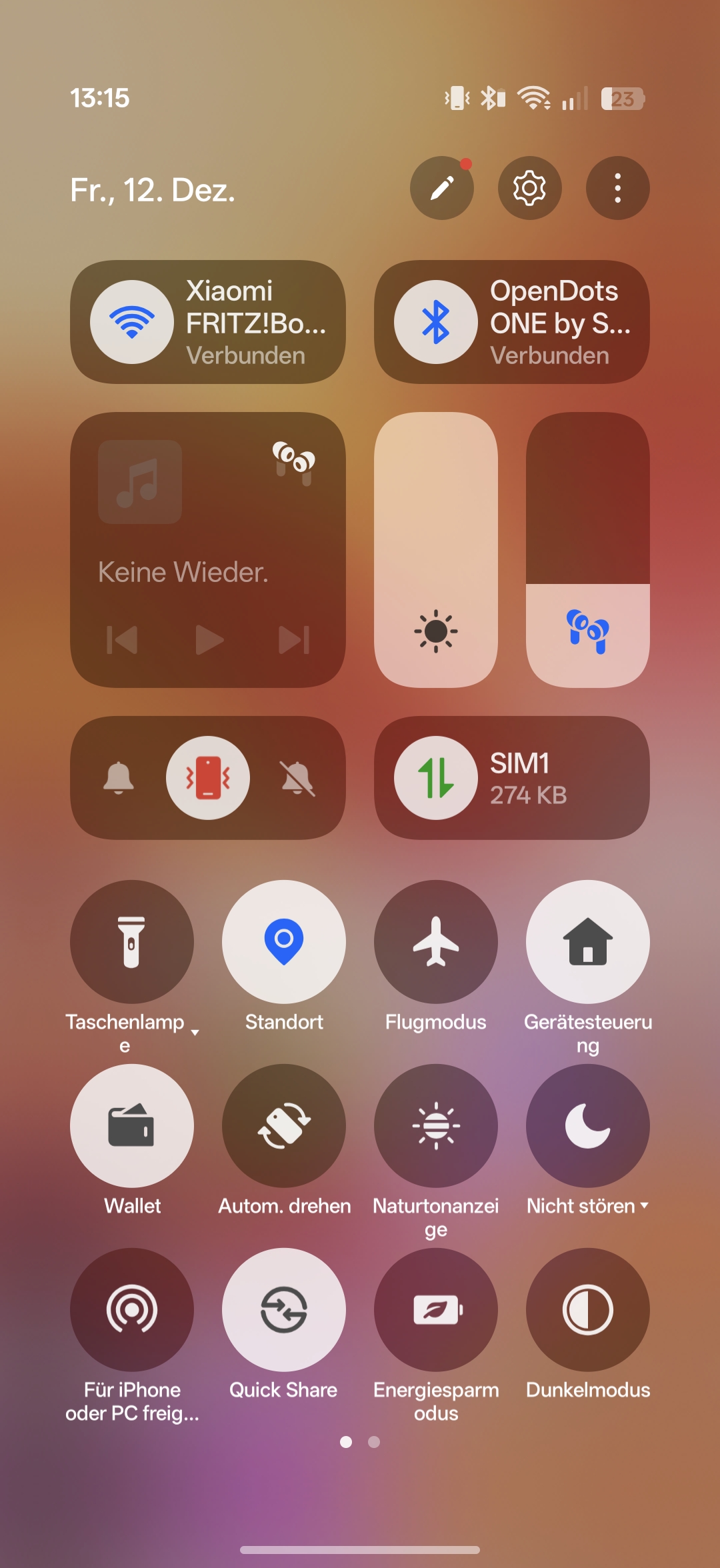
Task: Turn on Autom. drehen auto-rotate
Action: coord(284,1125)
